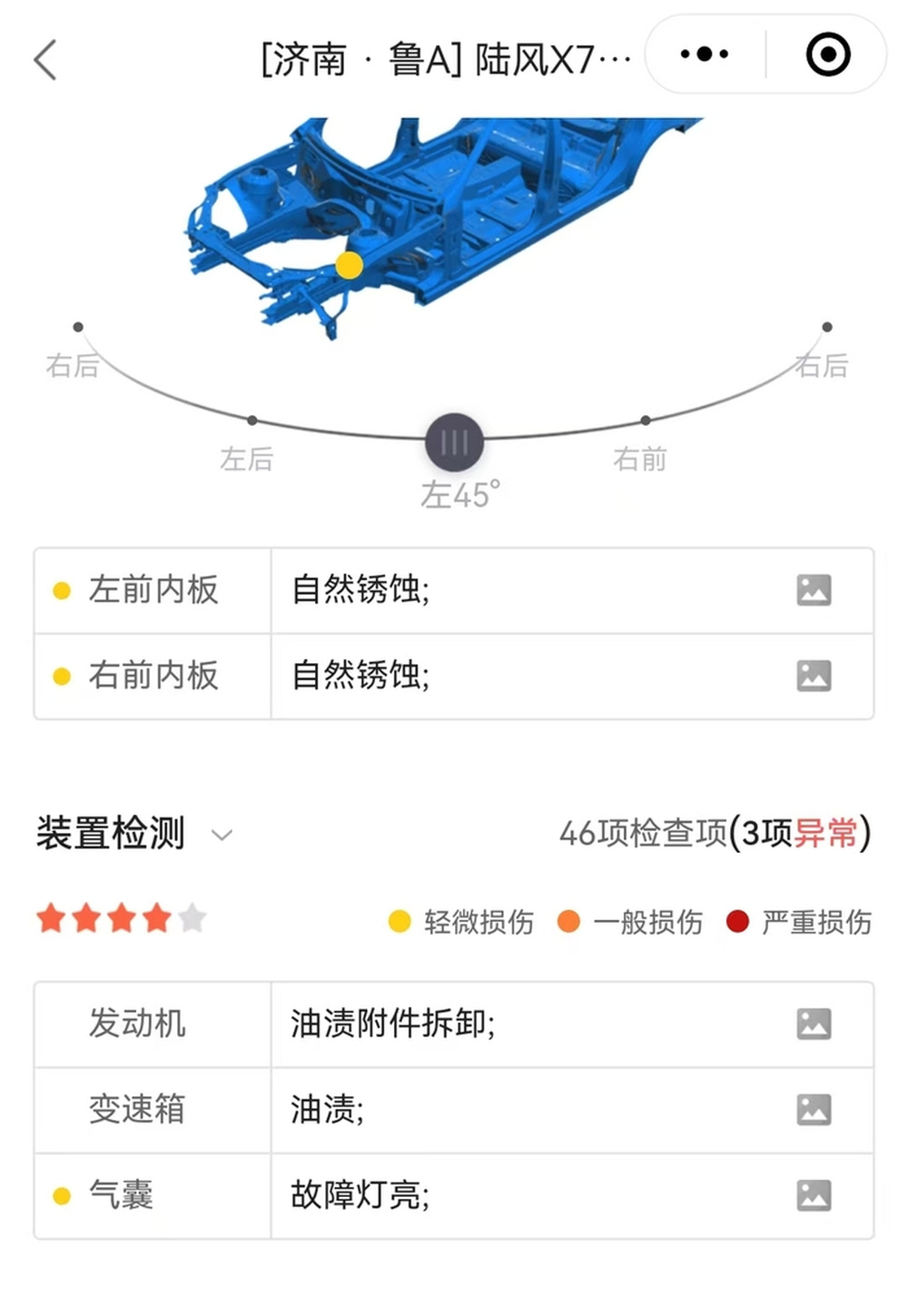This screenshot has width=908, height=1316.
Task: Open the mini program more-options menu
Action: pyautogui.click(x=705, y=54)
